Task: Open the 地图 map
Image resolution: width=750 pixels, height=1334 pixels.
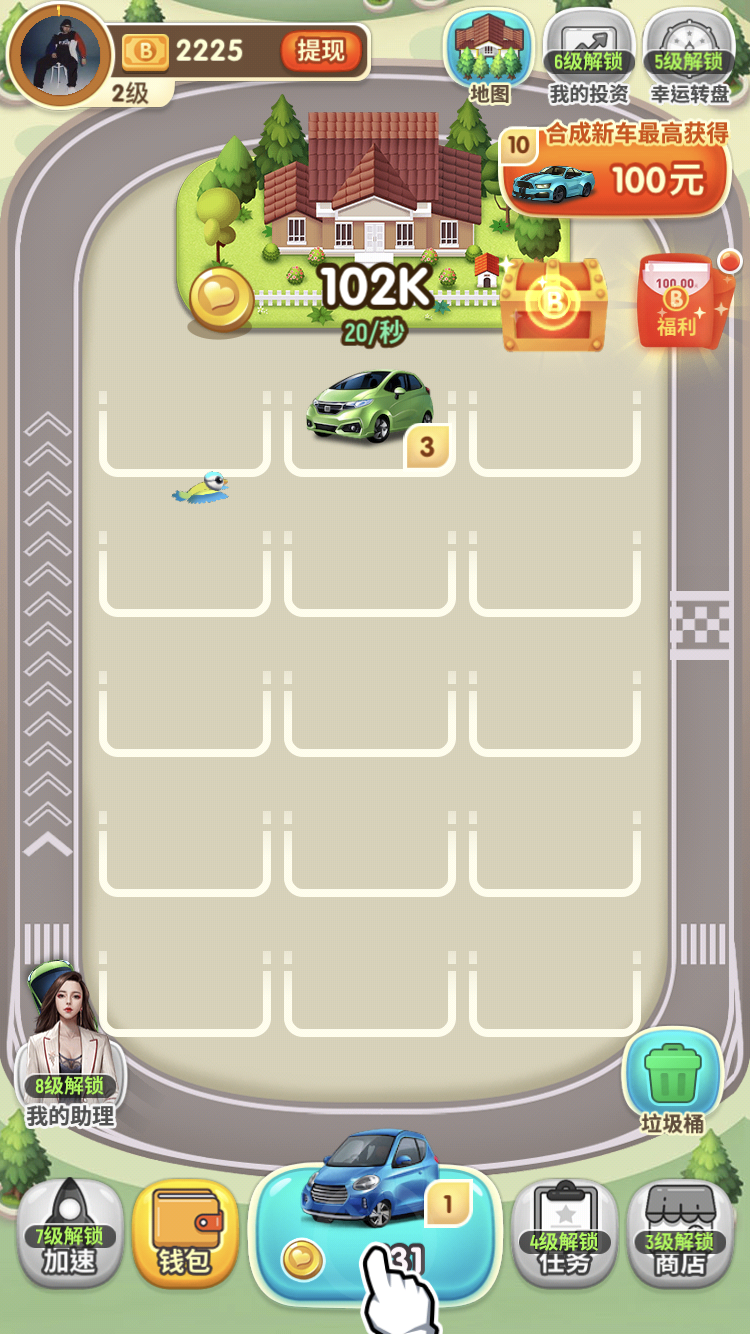Action: coord(489,55)
